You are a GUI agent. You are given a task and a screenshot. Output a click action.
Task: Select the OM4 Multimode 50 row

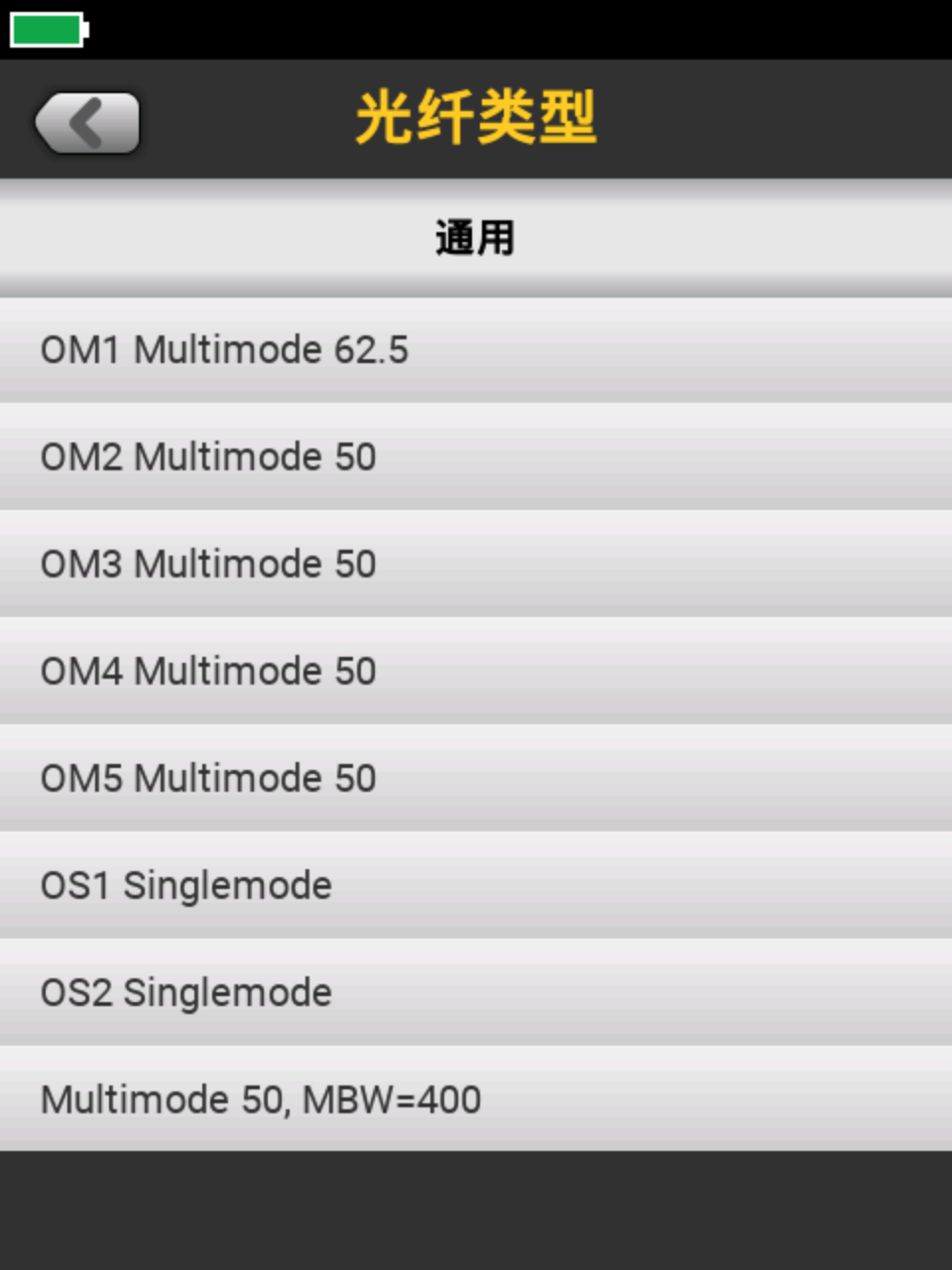tap(476, 672)
